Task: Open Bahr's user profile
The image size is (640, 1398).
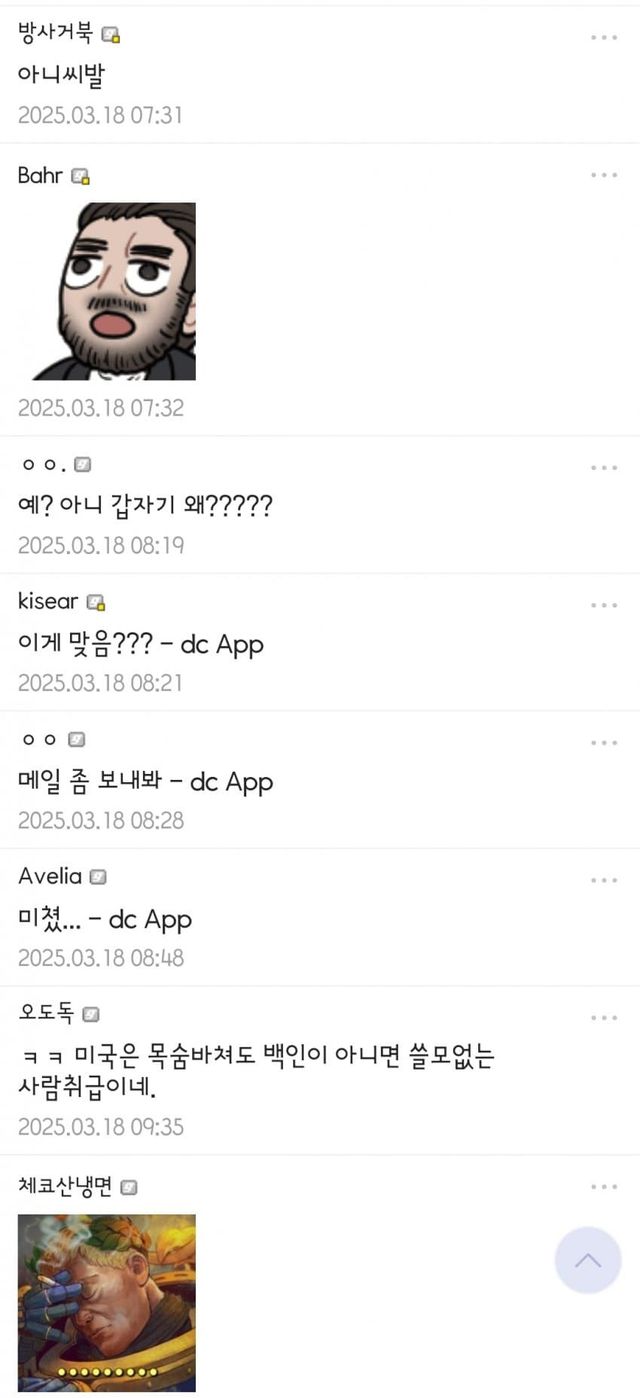Action: [41, 176]
